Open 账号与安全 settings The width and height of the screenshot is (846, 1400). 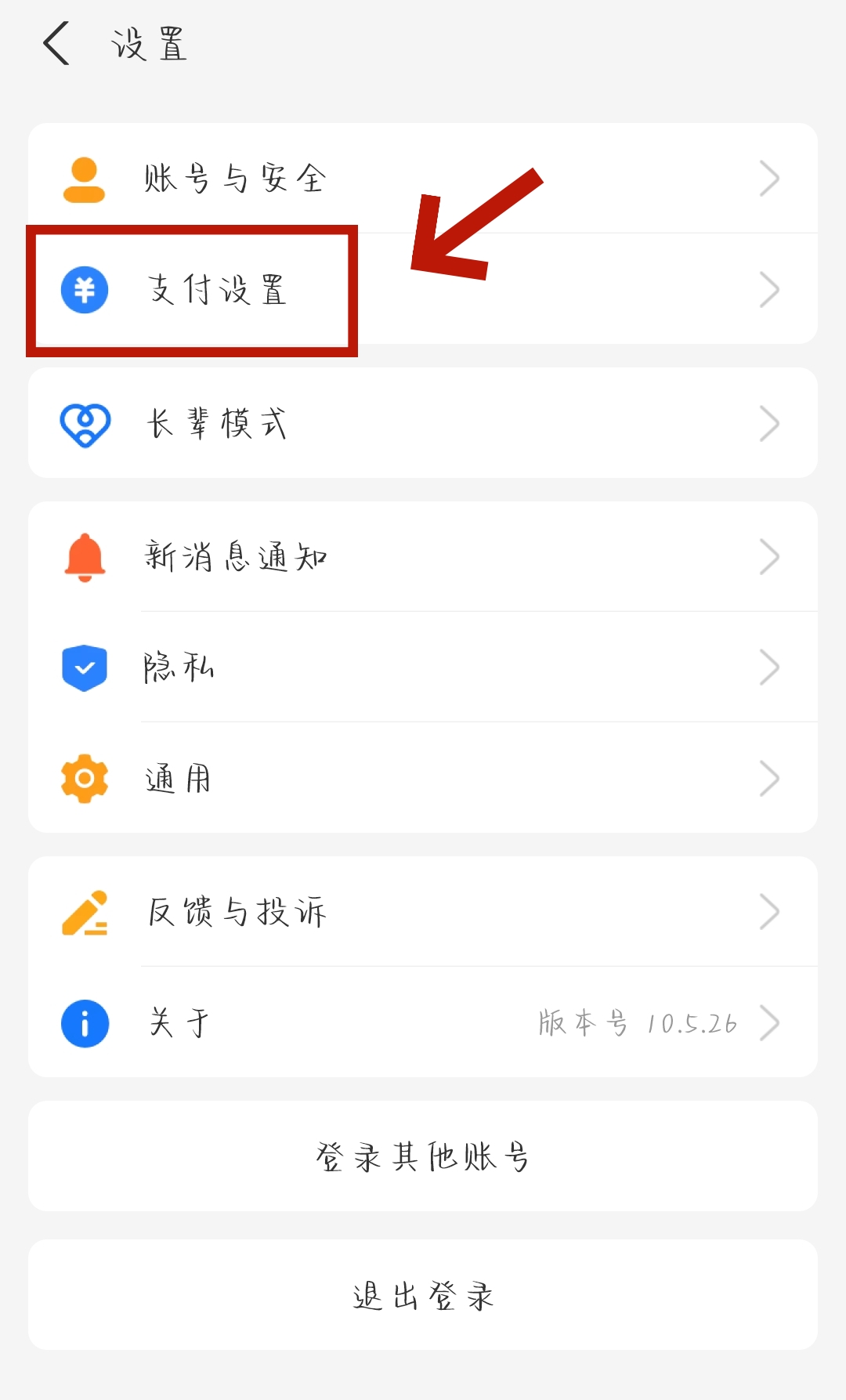(x=423, y=179)
